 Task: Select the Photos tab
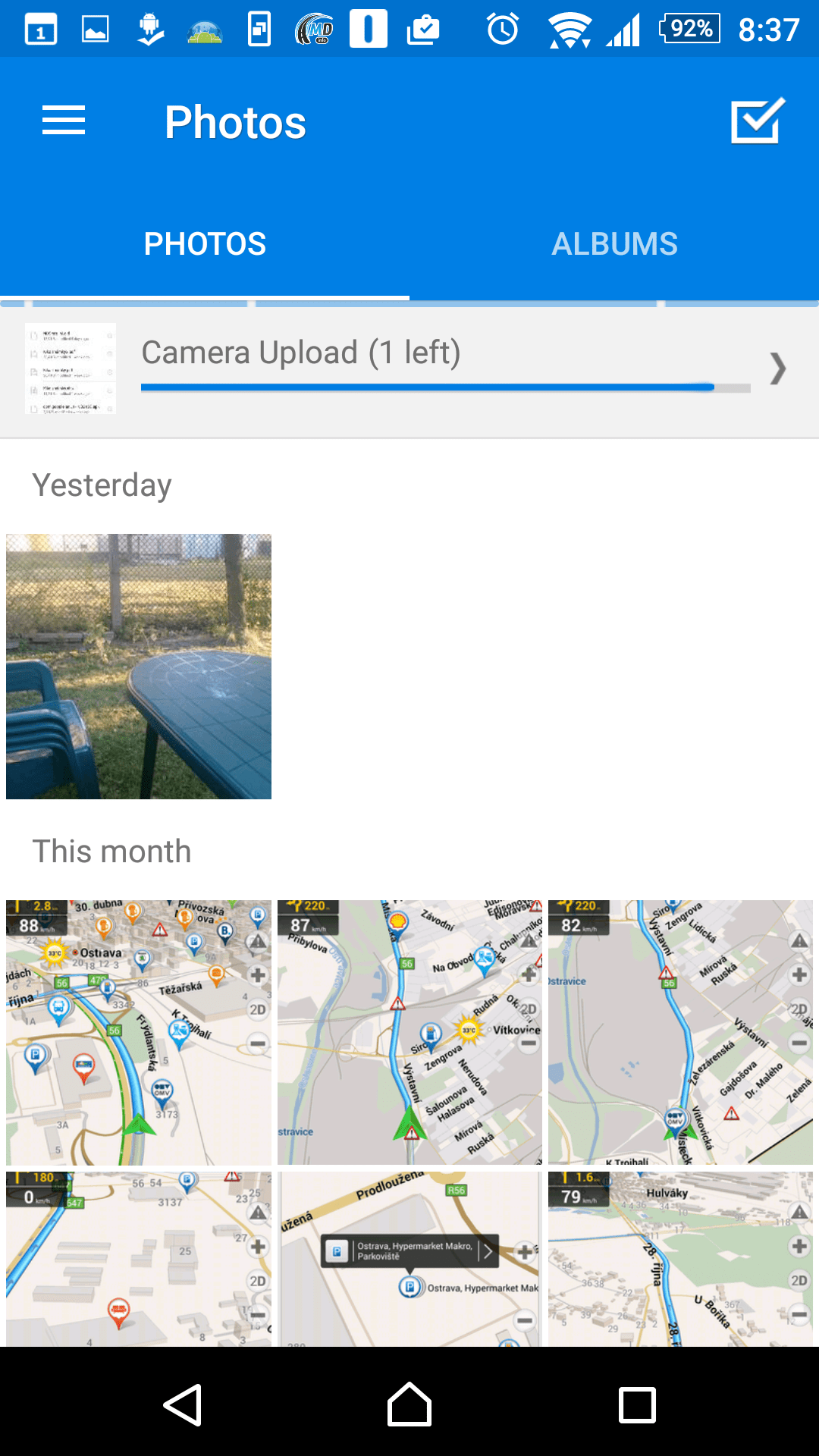[x=205, y=244]
